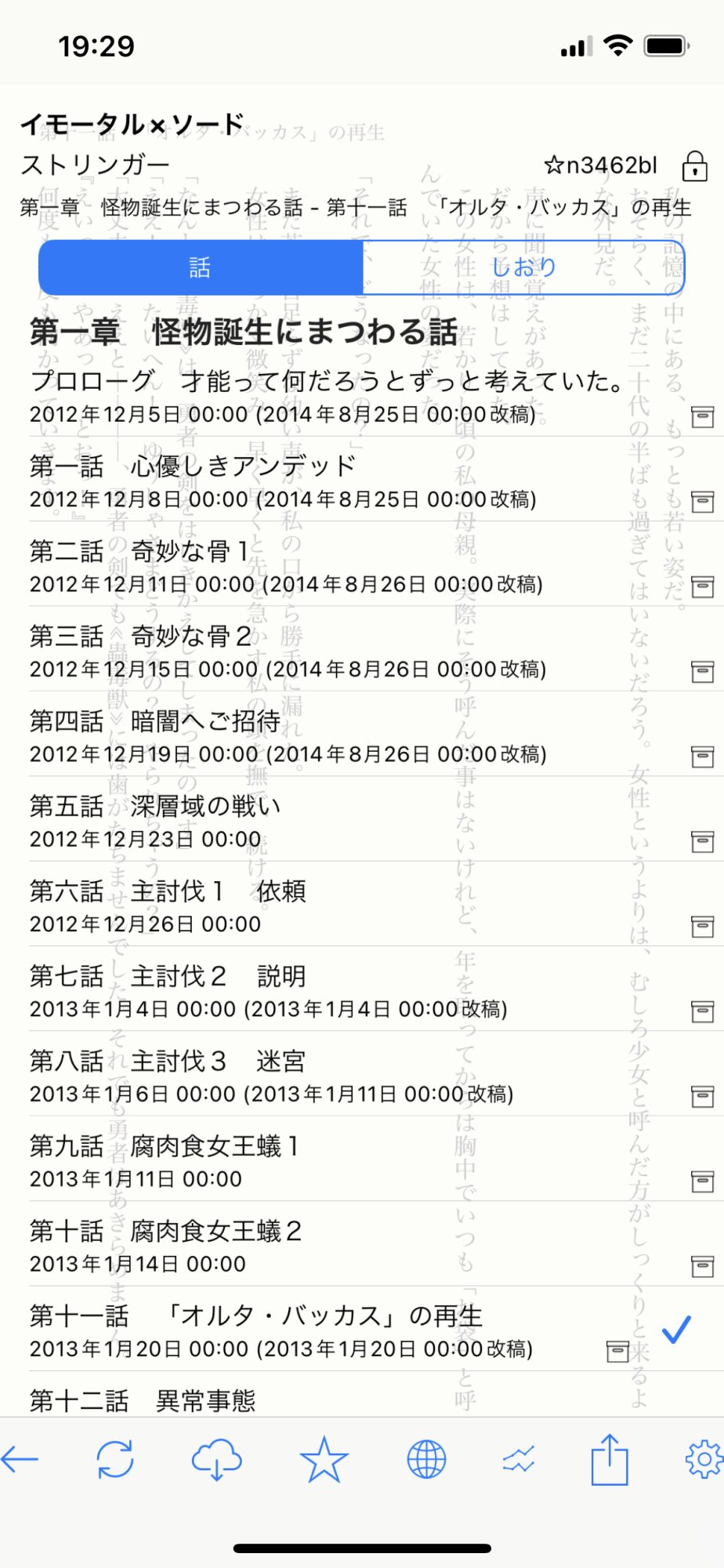Open 第五話 深層域の戦い

point(362,821)
